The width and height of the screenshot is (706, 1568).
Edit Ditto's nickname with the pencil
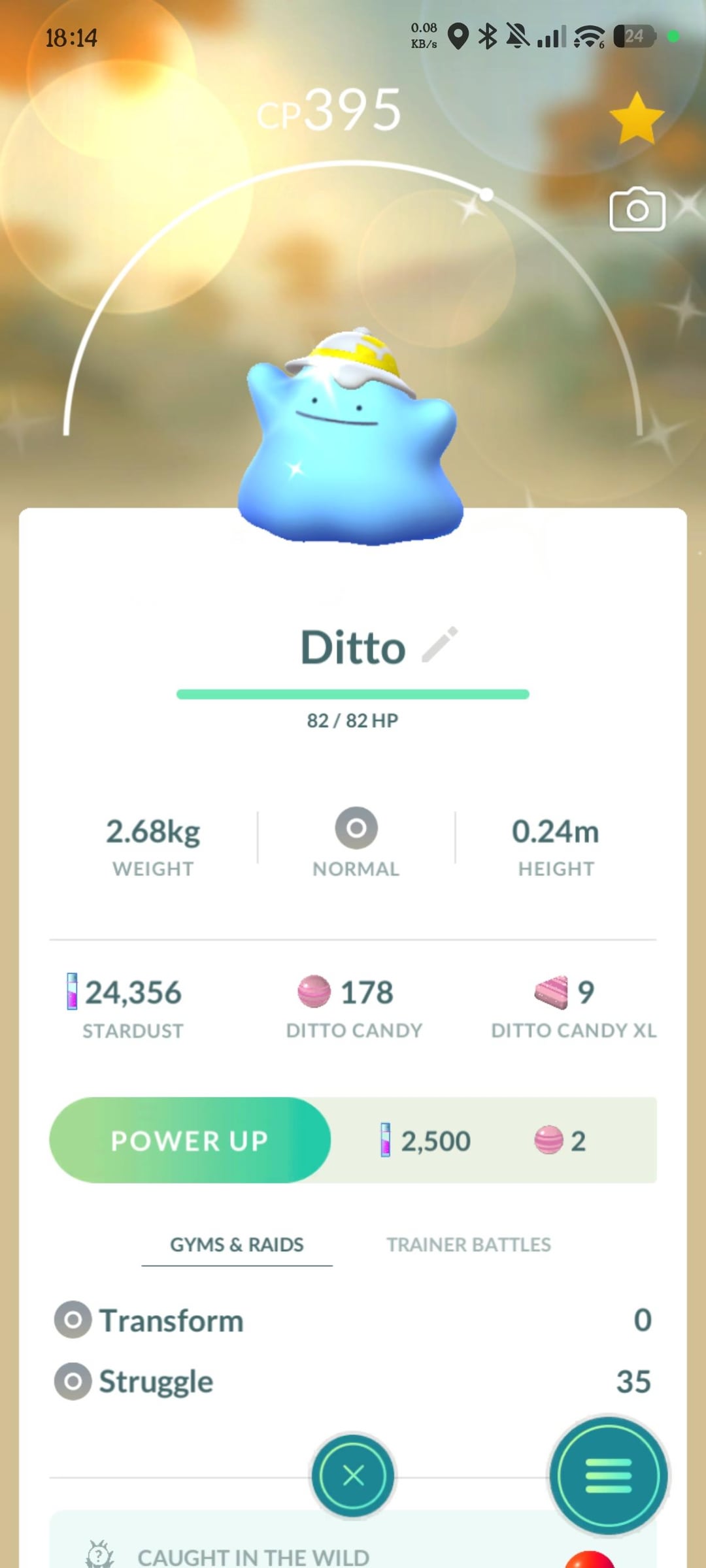(x=439, y=645)
